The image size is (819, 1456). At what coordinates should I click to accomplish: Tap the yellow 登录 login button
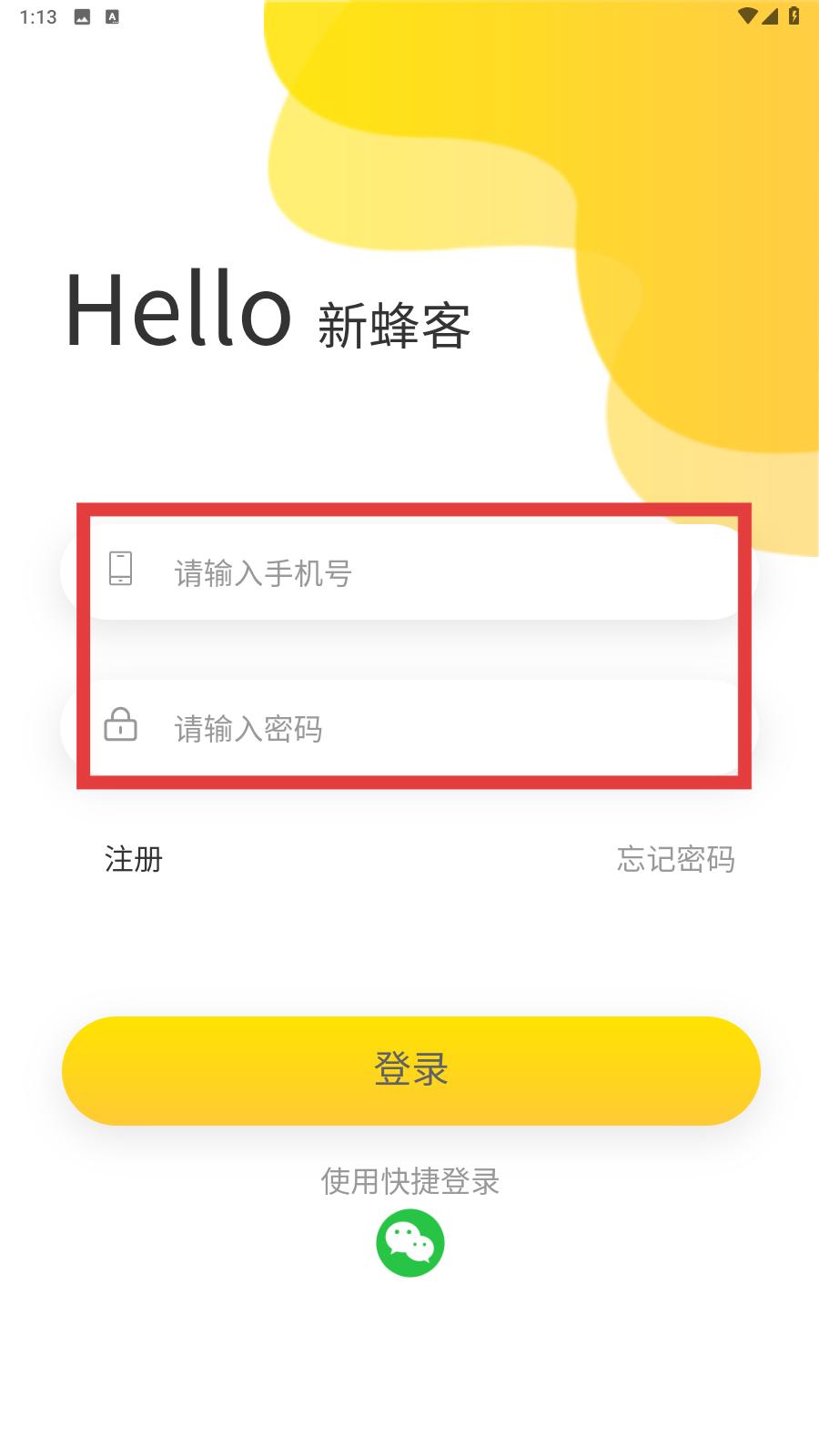tap(411, 1070)
